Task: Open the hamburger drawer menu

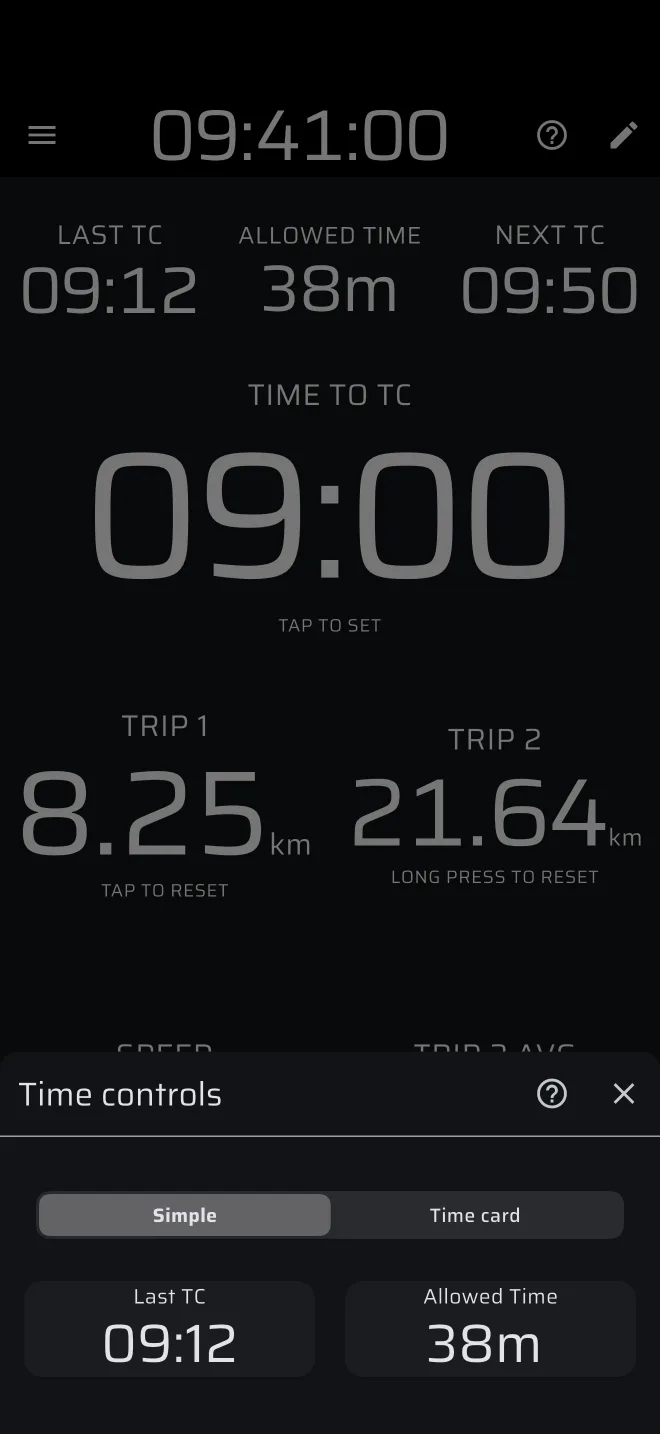Action: tap(42, 135)
